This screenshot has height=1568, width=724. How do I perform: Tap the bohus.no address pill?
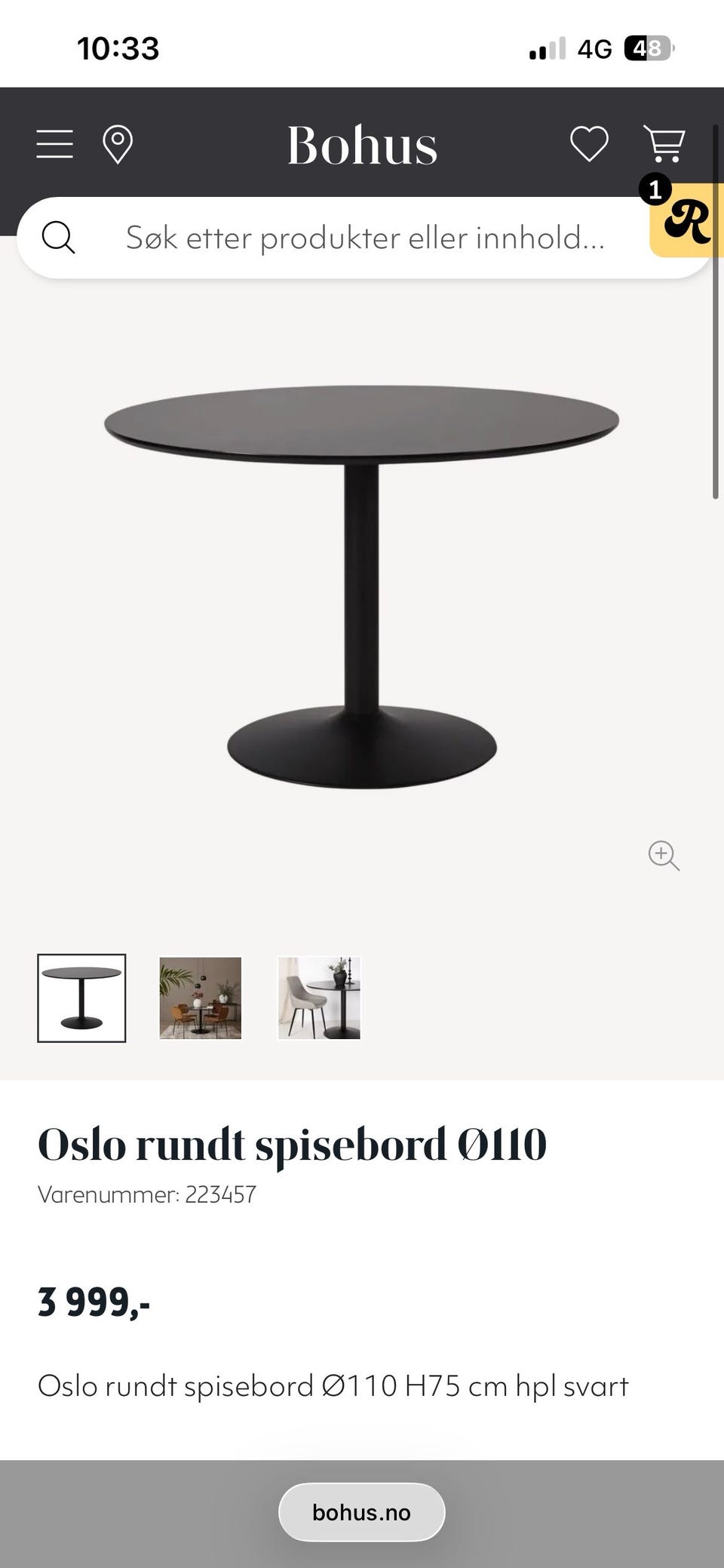[362, 1512]
